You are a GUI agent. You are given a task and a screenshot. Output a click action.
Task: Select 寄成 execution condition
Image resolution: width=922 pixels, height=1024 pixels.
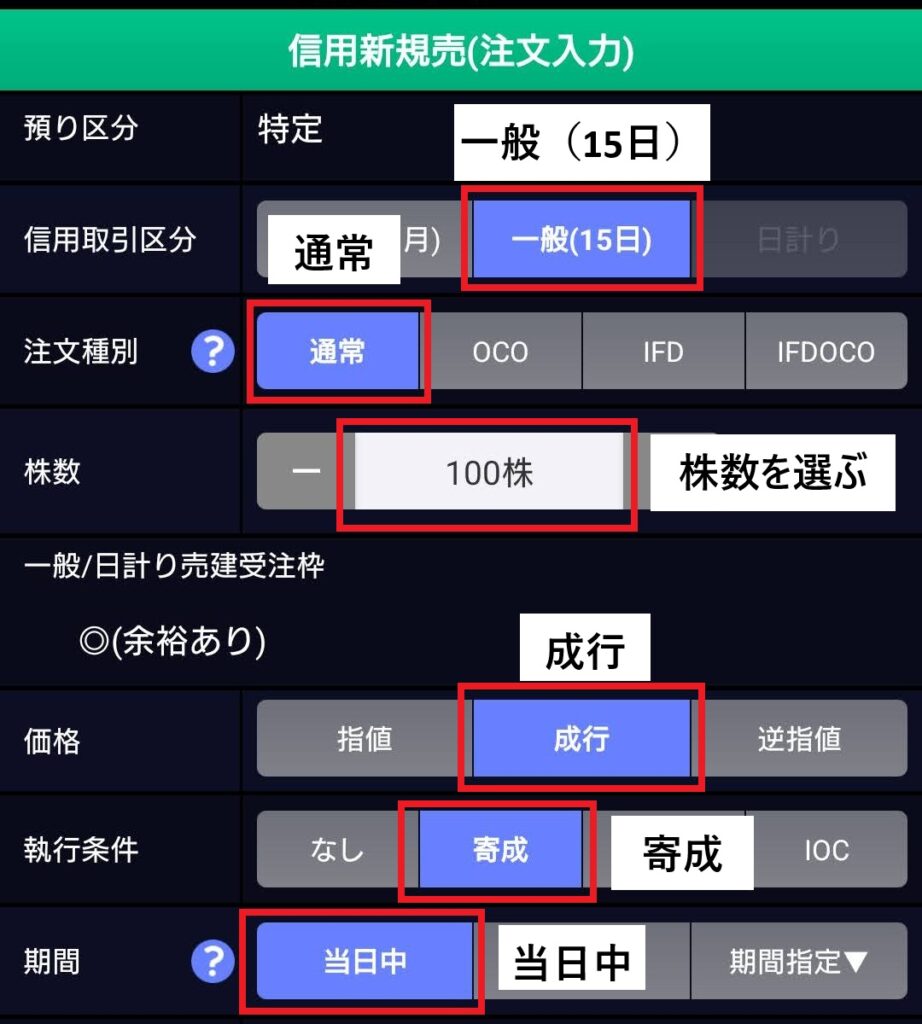[500, 850]
